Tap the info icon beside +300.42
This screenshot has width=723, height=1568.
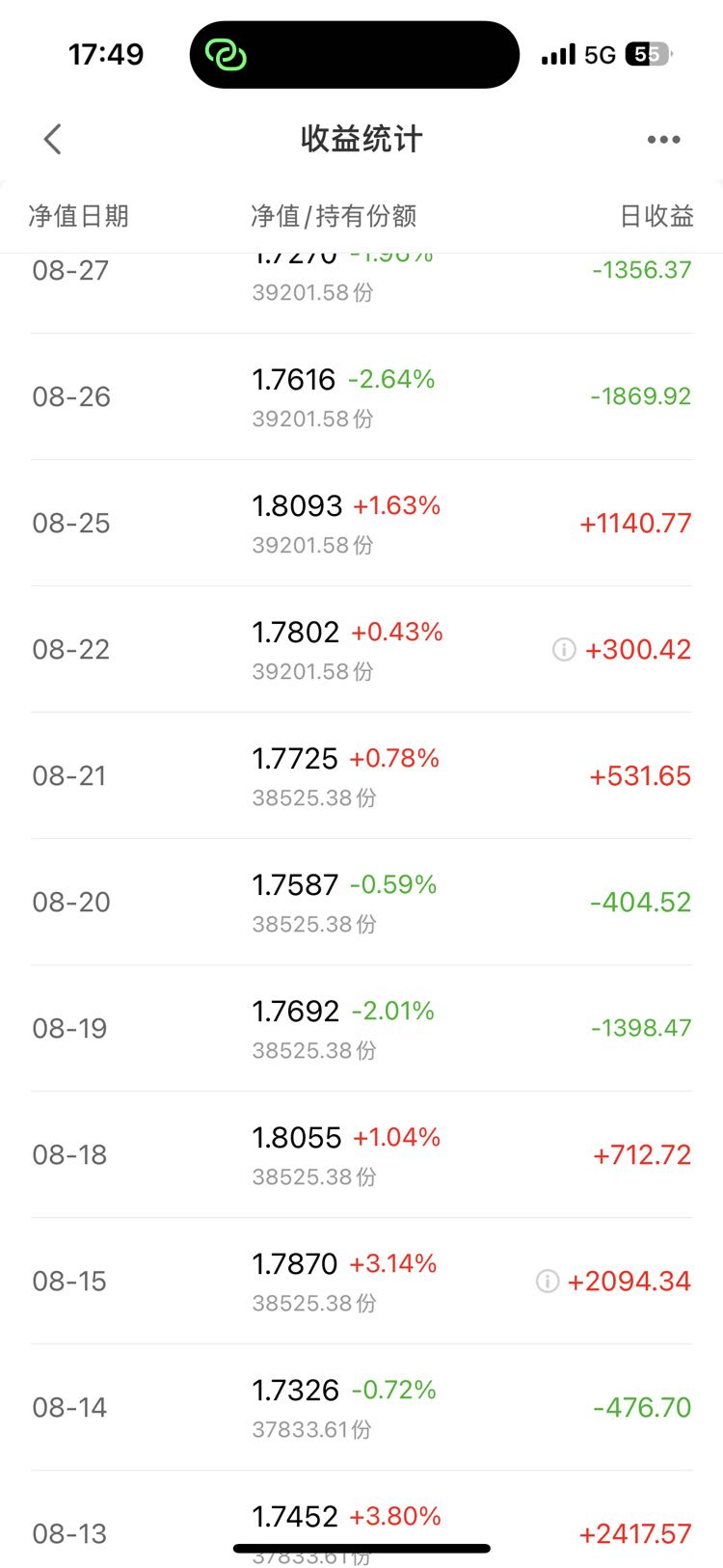click(x=564, y=649)
